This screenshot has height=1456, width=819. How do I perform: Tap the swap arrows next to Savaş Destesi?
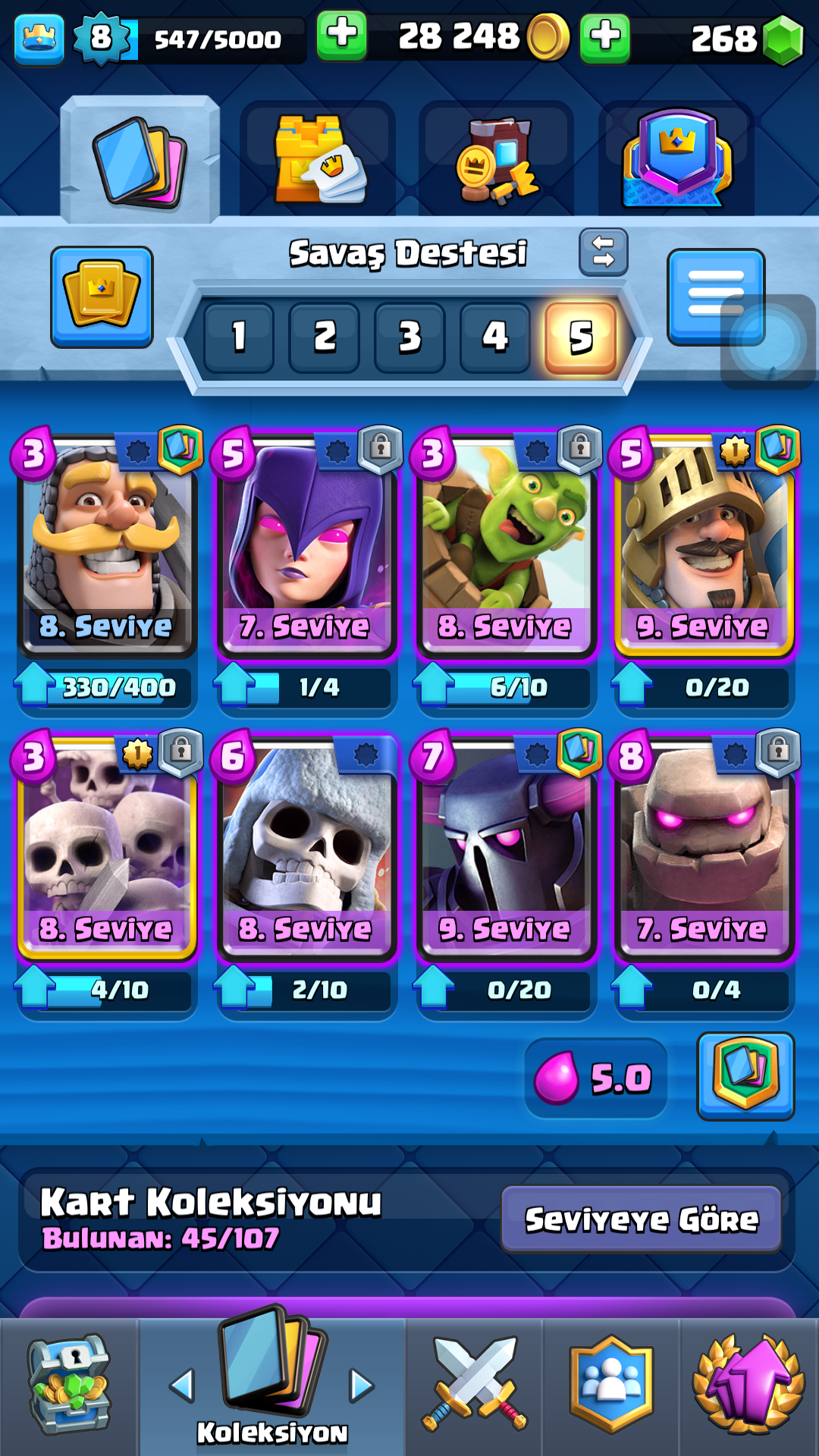(x=603, y=252)
